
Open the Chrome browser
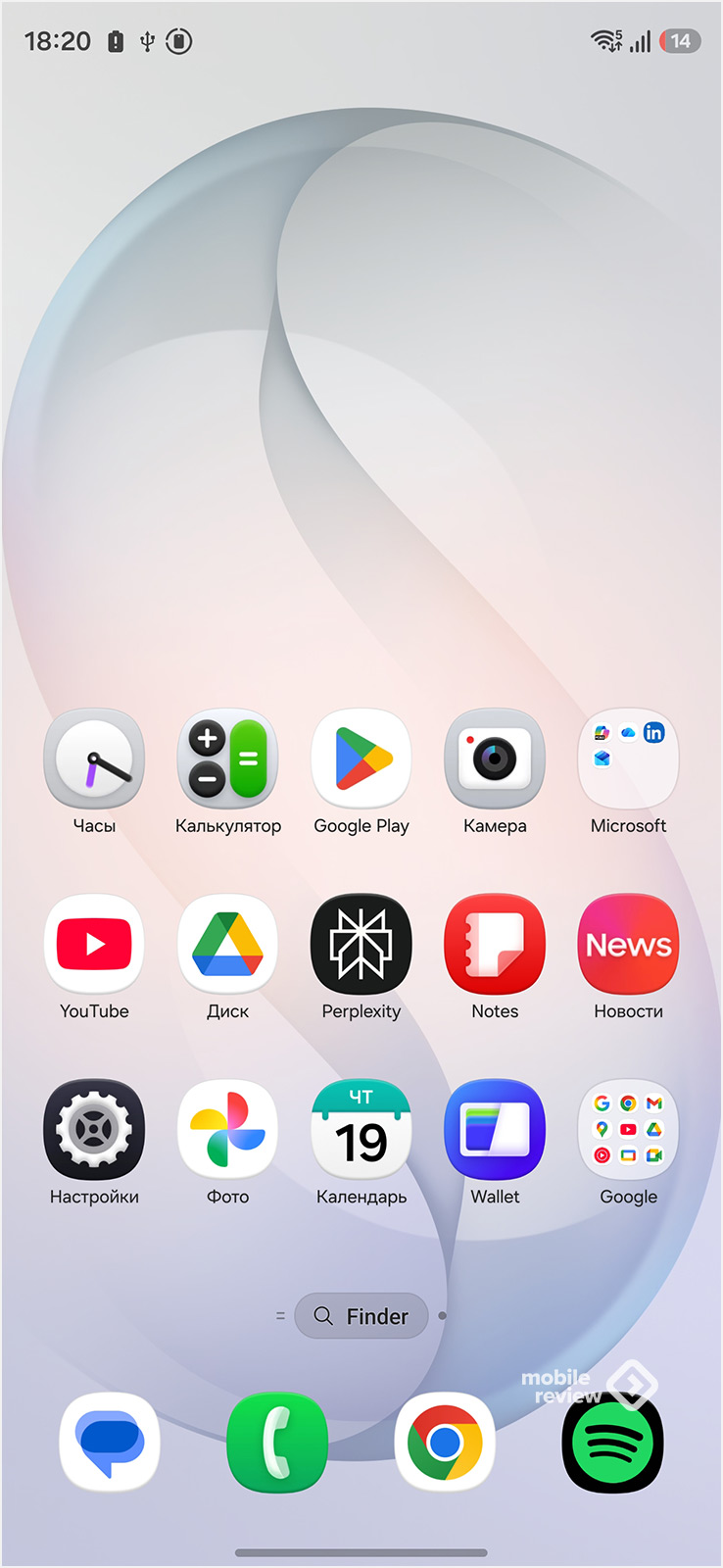(x=445, y=1443)
